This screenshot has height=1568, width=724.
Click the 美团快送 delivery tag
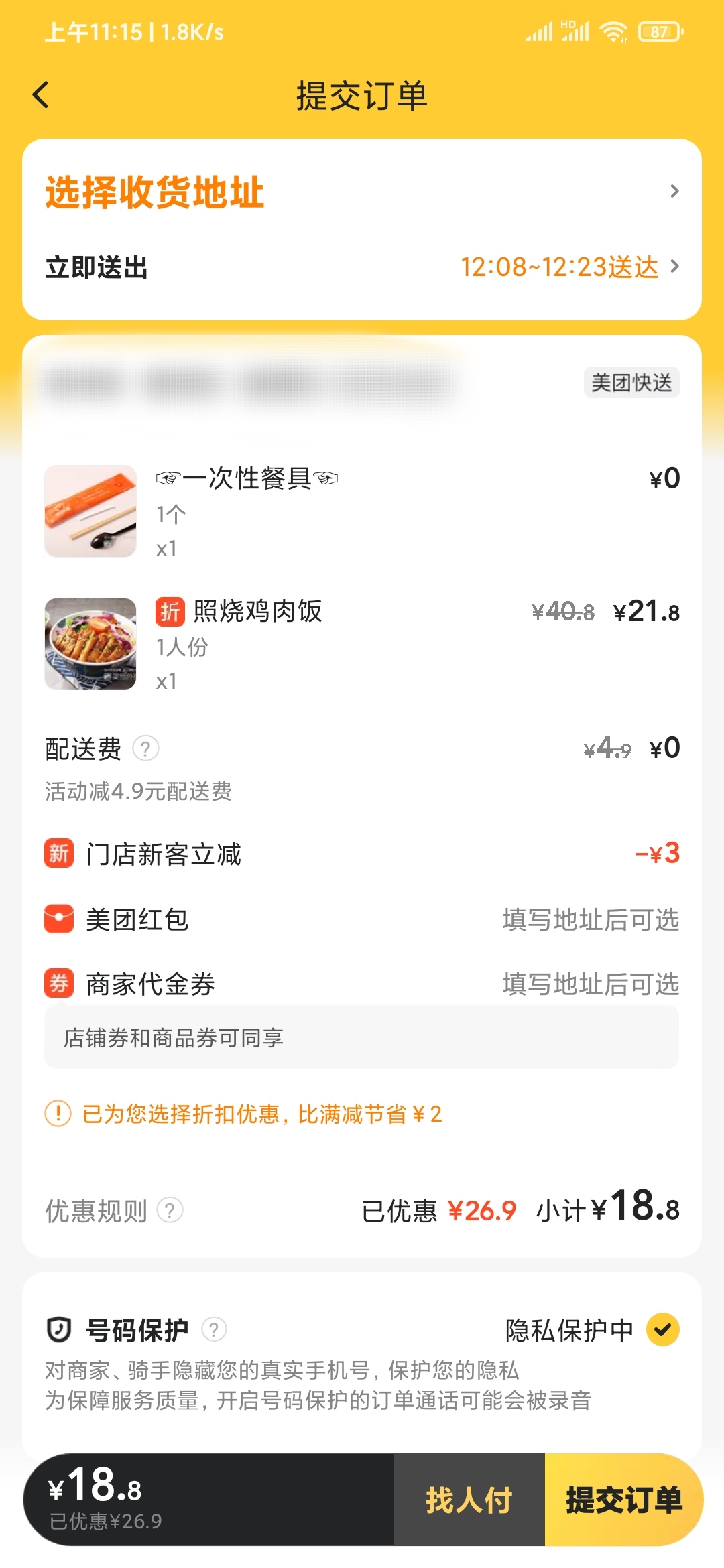click(x=631, y=382)
